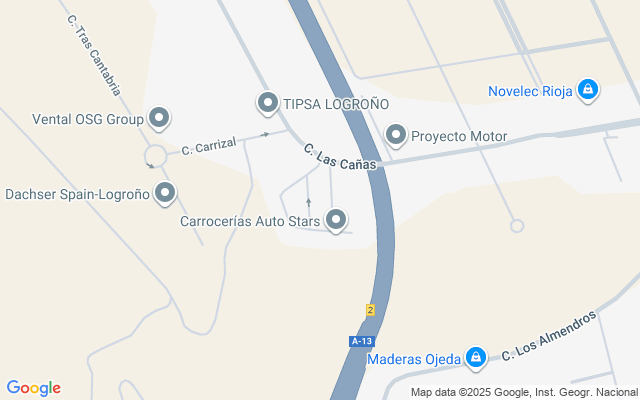This screenshot has width=640, height=400.
Task: Open the Novelec Rioja shop marker
Action: click(589, 91)
